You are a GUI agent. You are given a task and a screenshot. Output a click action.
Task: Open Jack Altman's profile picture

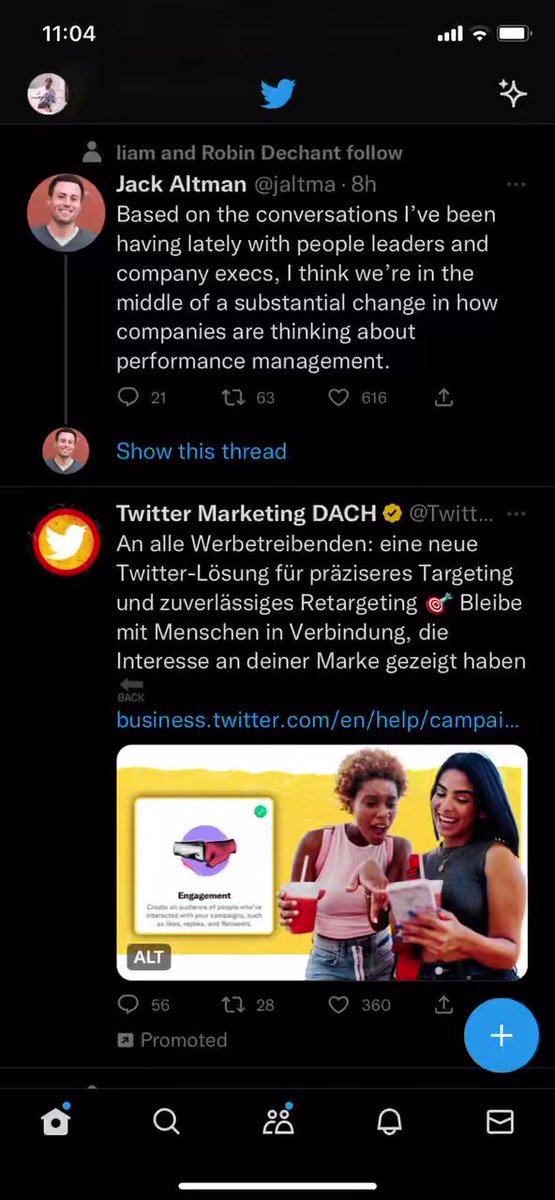click(x=66, y=212)
